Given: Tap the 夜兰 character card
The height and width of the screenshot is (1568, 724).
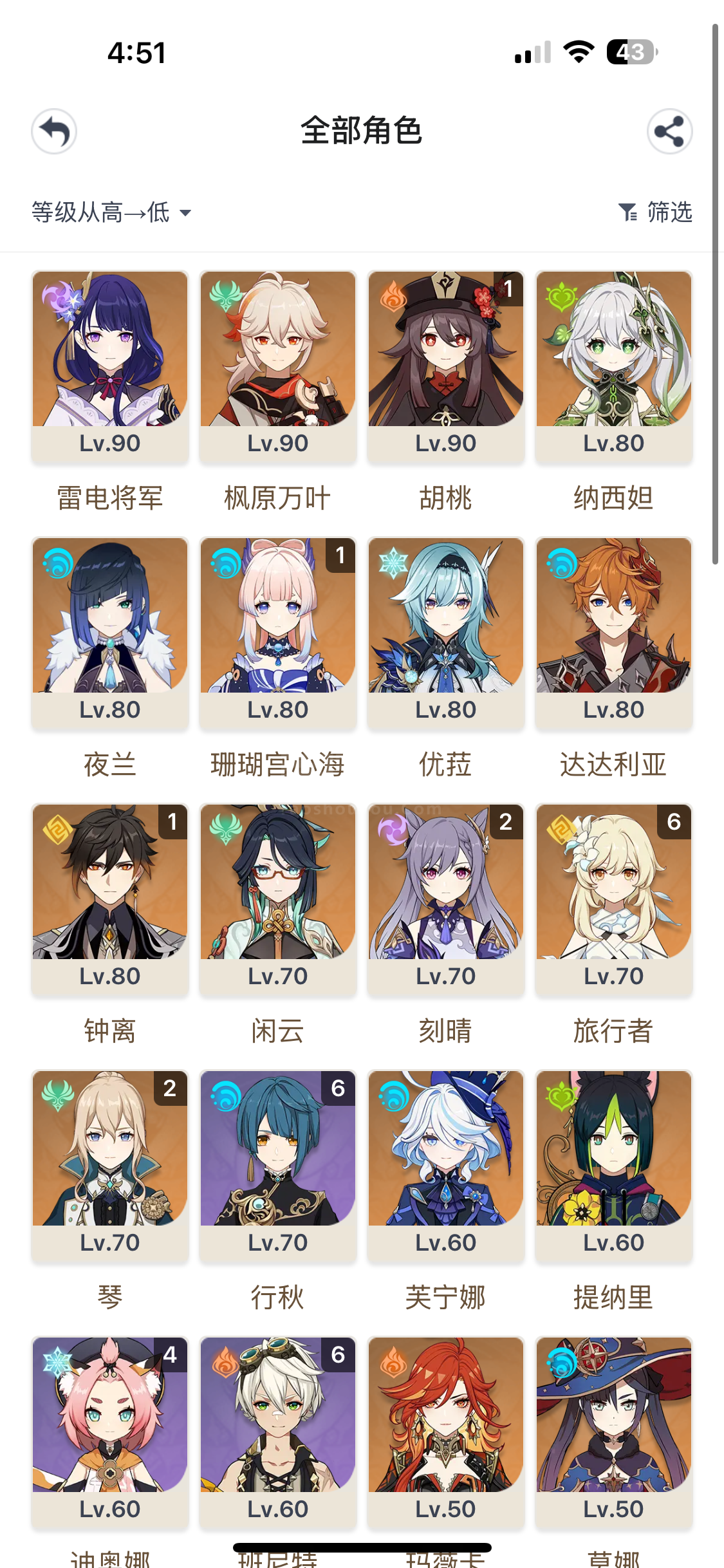Looking at the screenshot, I should [110, 633].
